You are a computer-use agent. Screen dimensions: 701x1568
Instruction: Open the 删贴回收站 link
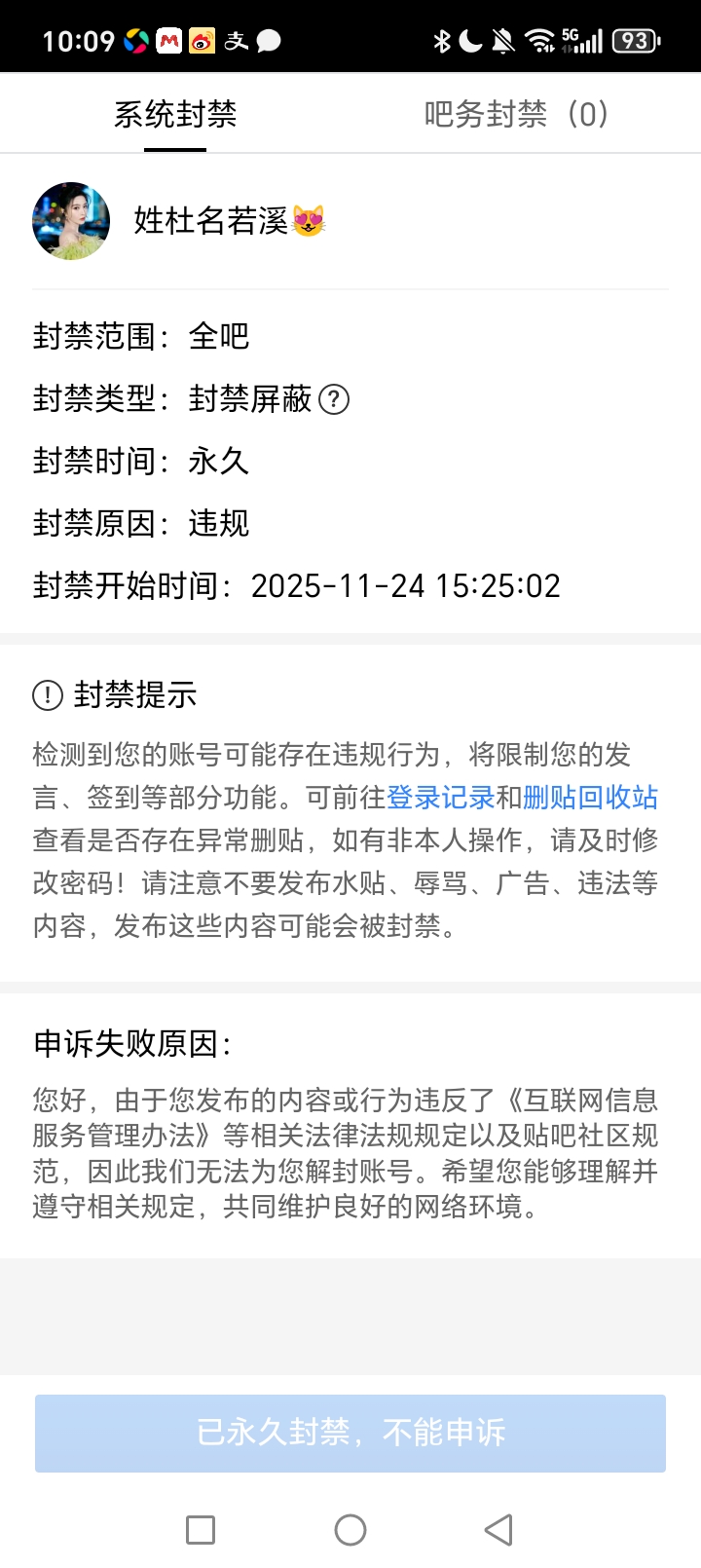tap(590, 798)
